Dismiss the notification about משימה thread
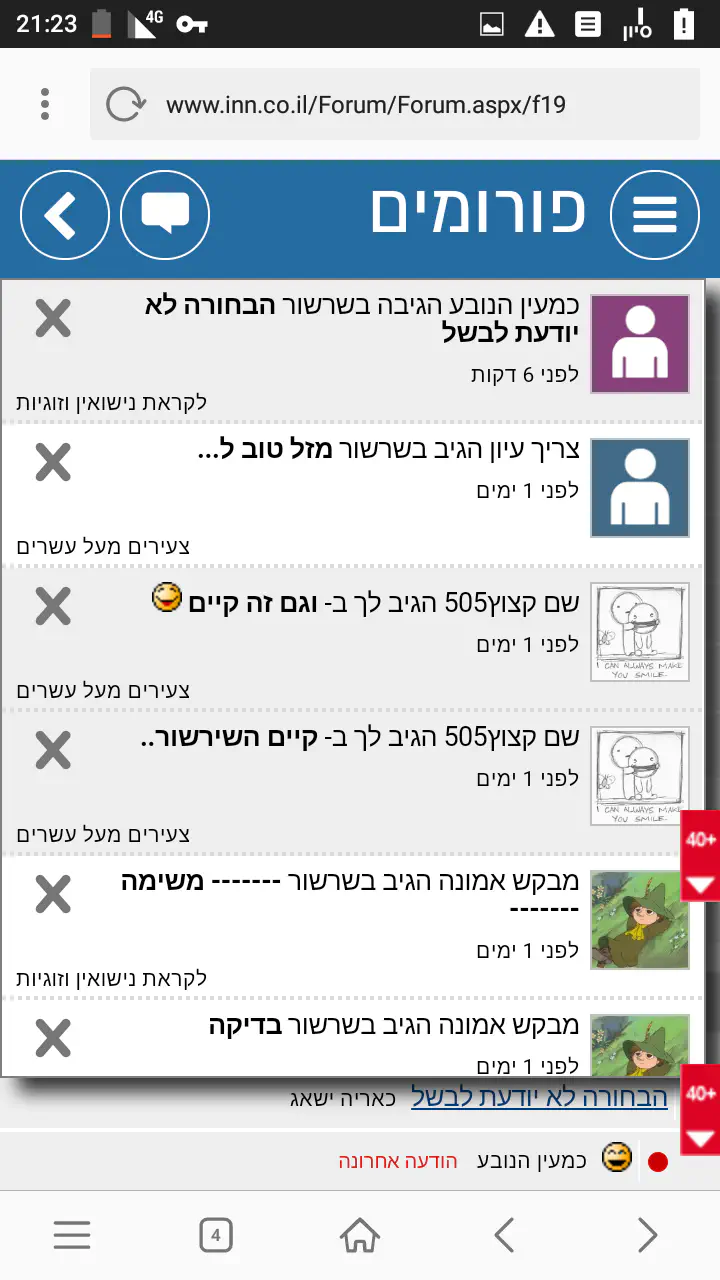 [53, 894]
